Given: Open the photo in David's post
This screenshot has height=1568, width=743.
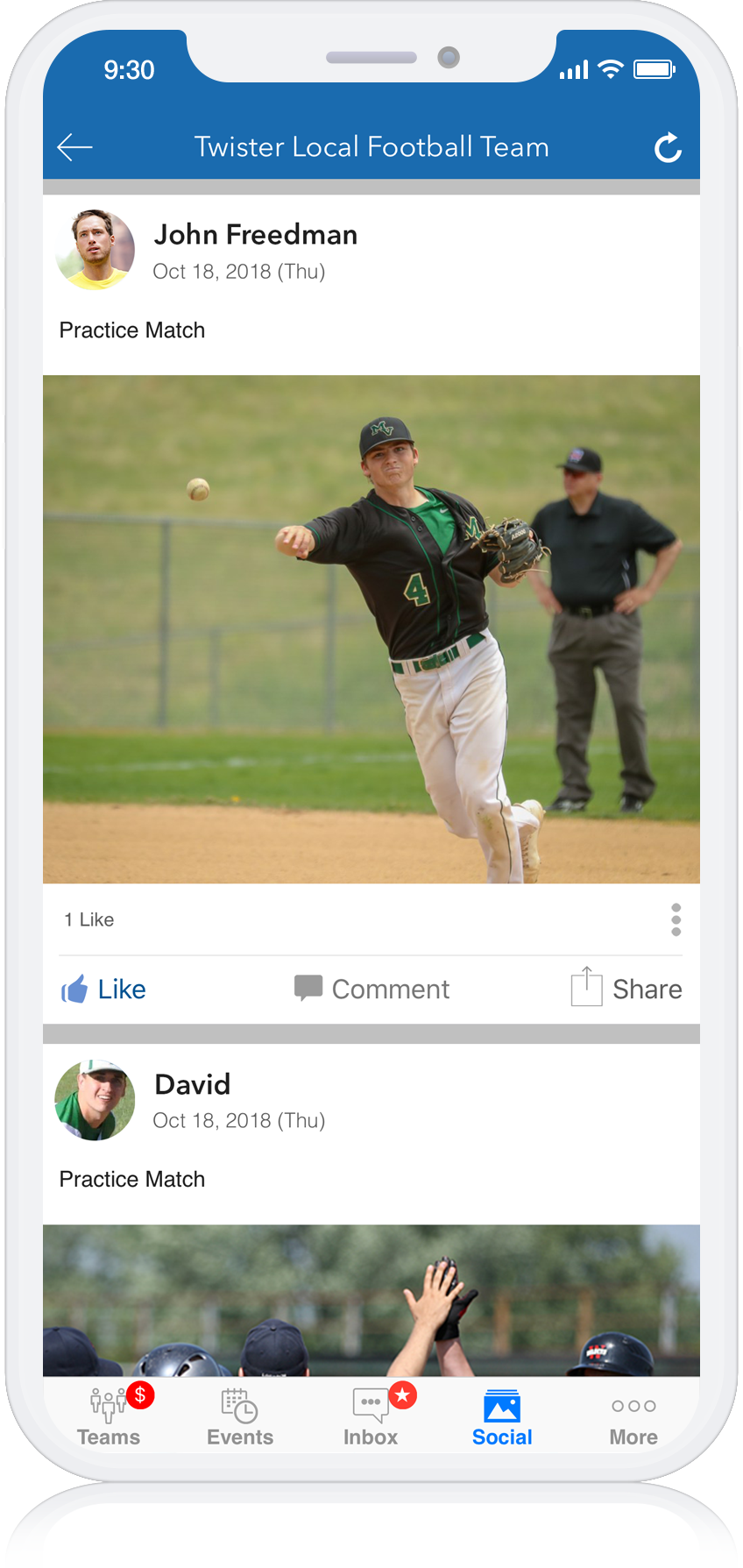Looking at the screenshot, I should coord(371,1299).
